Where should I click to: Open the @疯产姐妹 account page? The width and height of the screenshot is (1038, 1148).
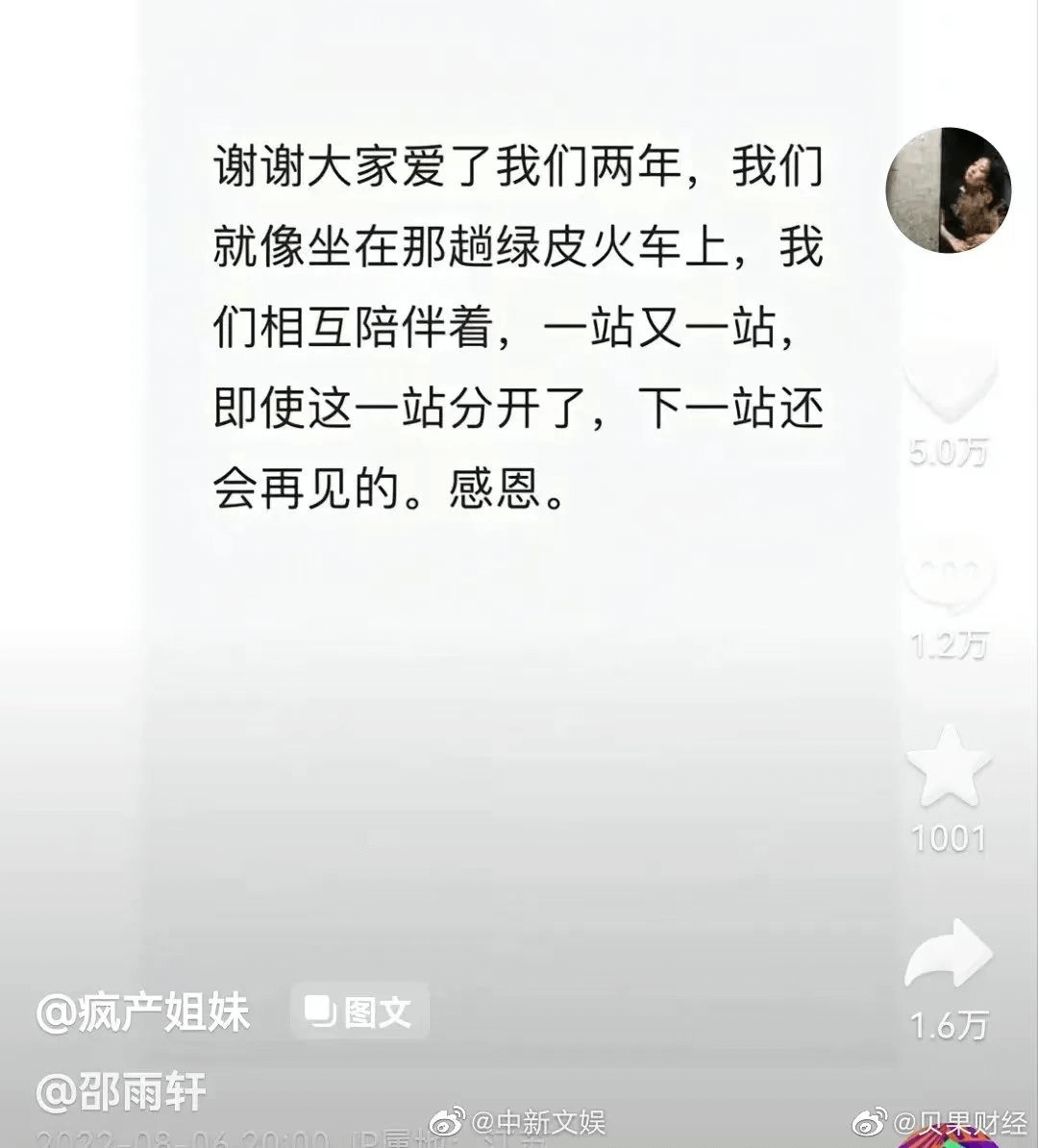tap(143, 1012)
